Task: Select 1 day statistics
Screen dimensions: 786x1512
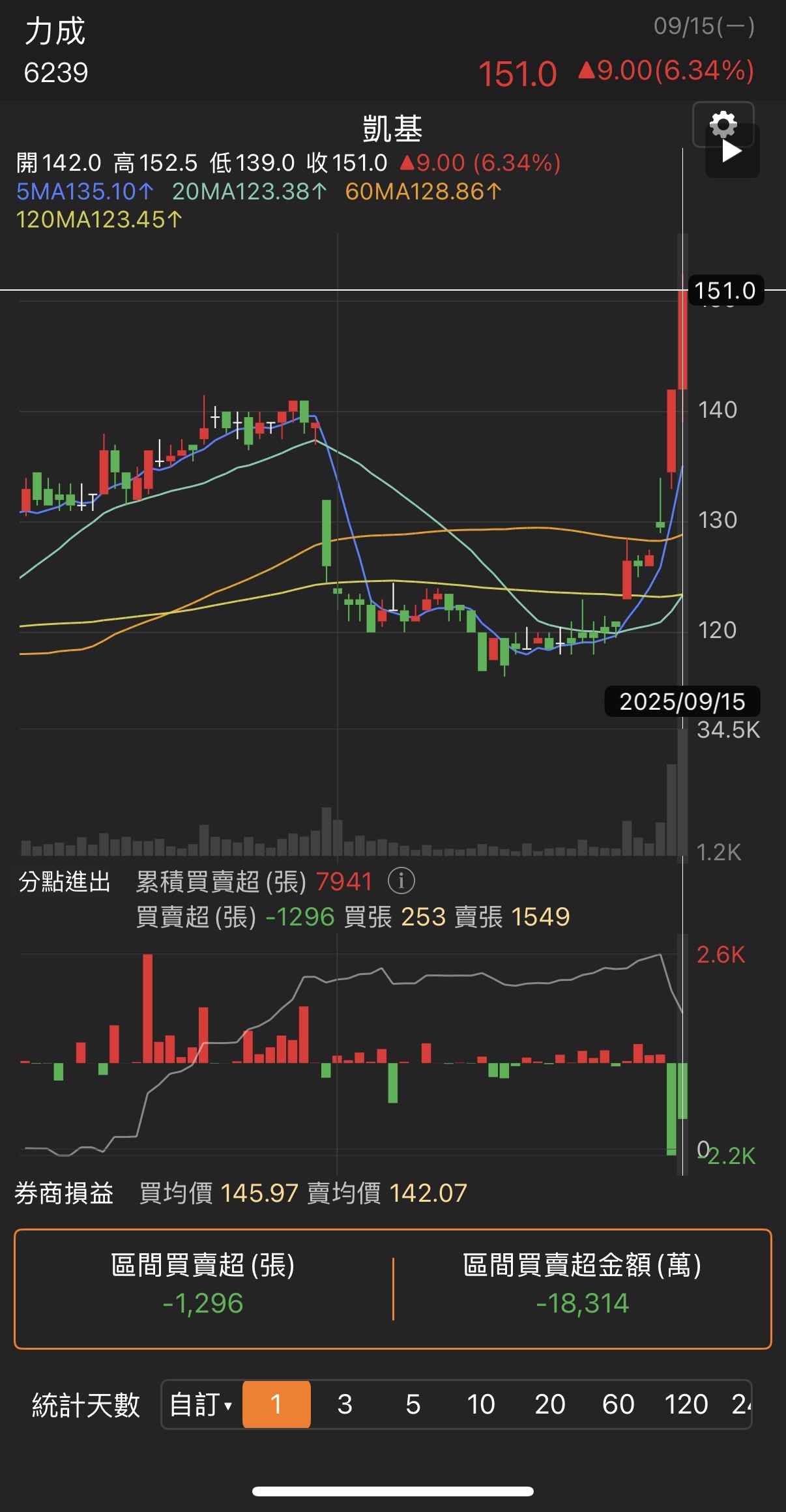Action: (276, 1404)
